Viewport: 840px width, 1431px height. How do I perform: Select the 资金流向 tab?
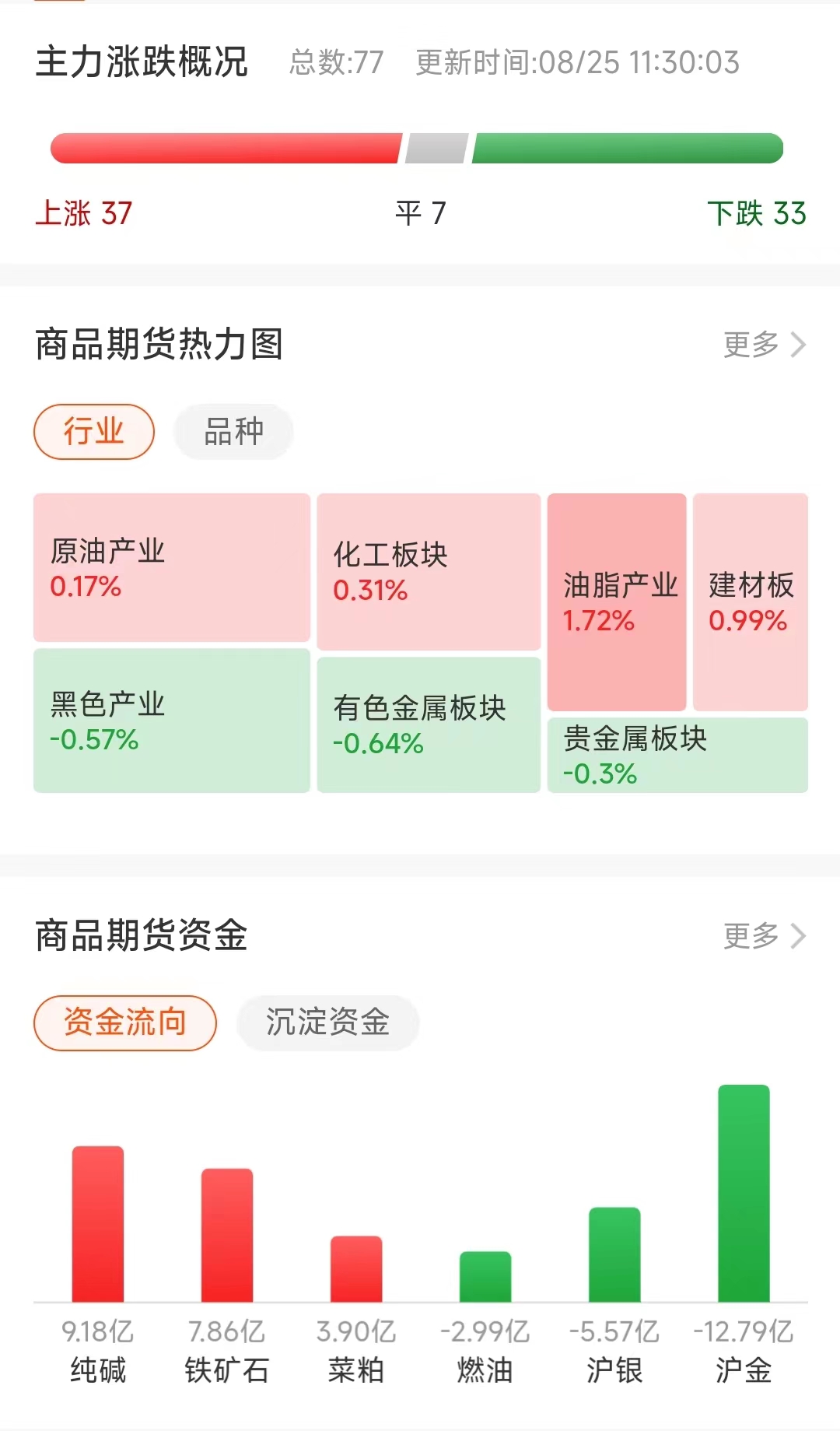point(125,1022)
